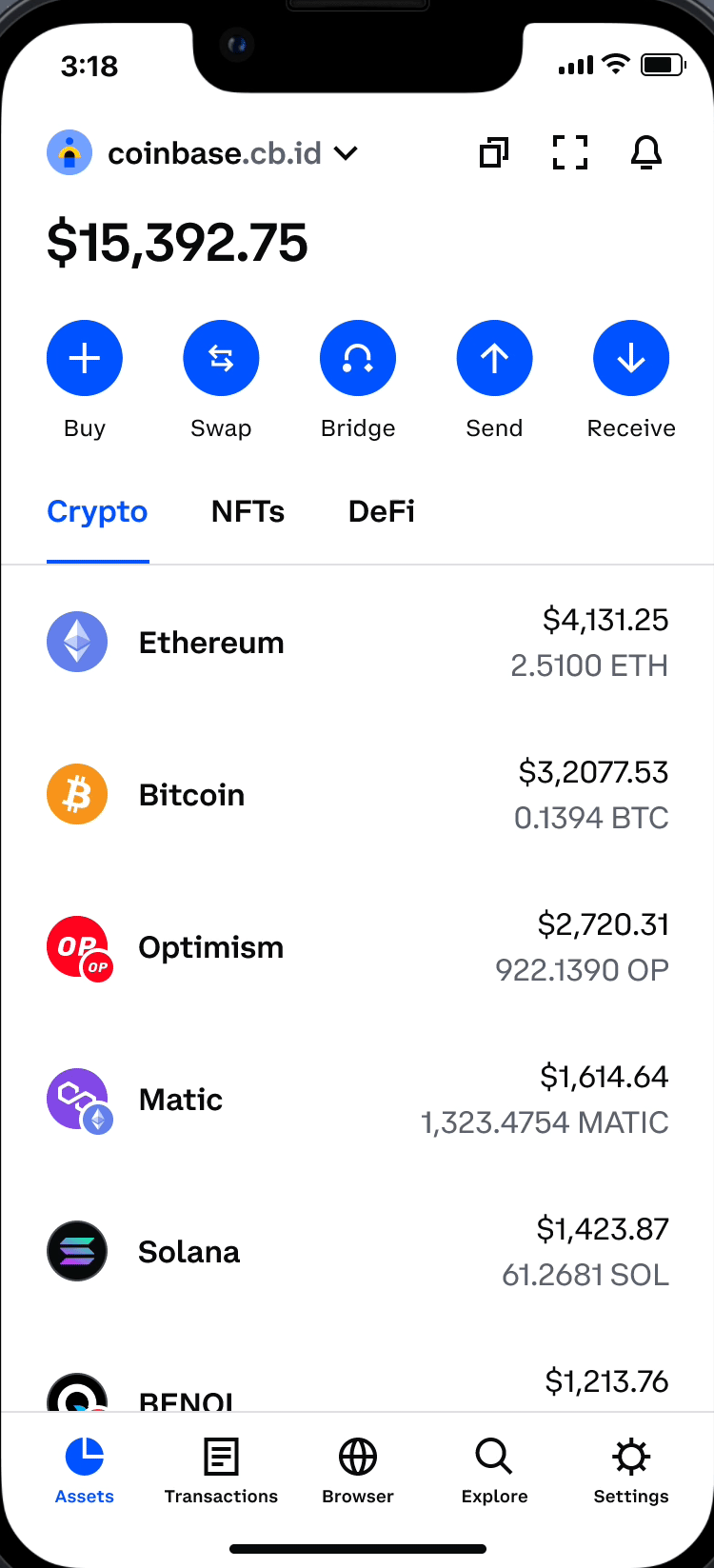Open notifications via the bell icon

646,152
